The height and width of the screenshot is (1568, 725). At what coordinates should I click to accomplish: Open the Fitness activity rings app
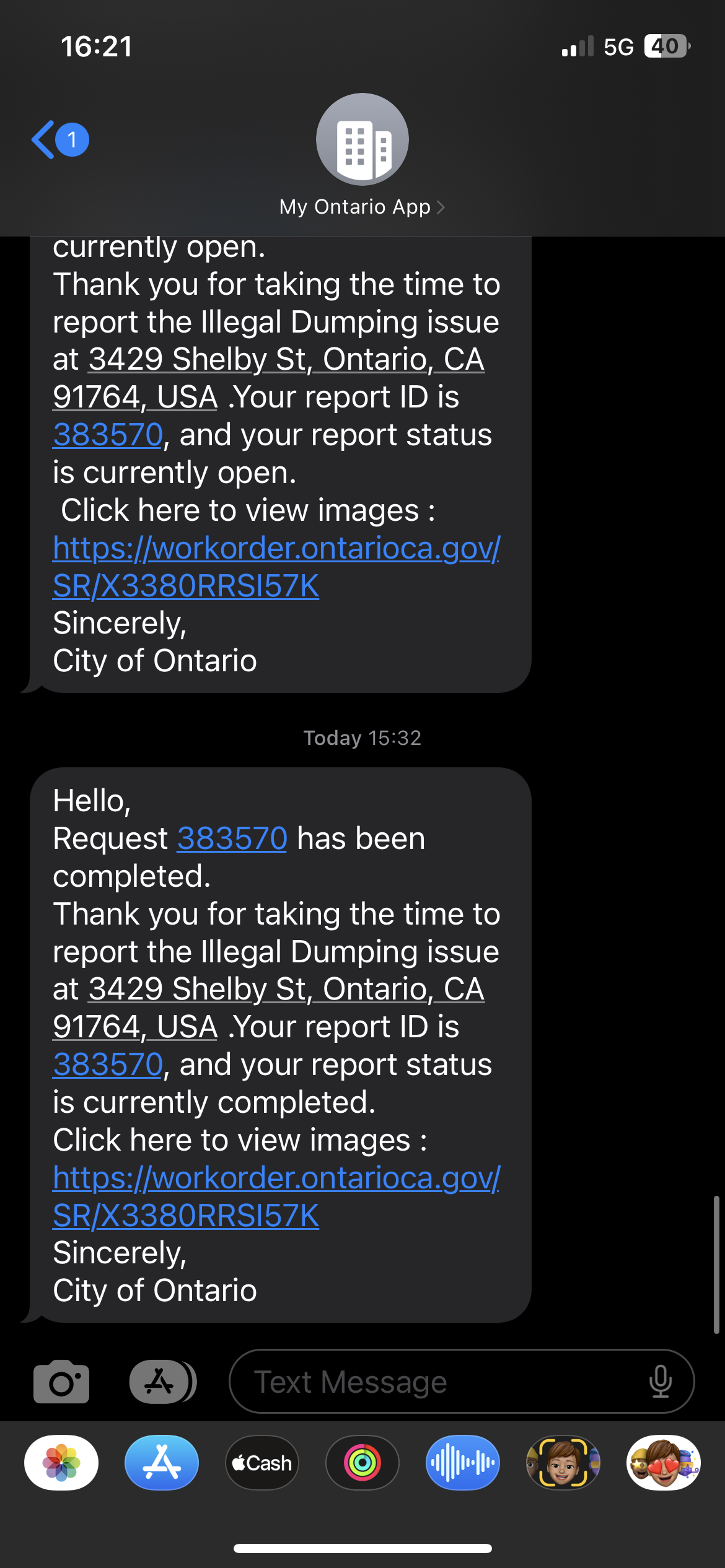pos(362,1463)
